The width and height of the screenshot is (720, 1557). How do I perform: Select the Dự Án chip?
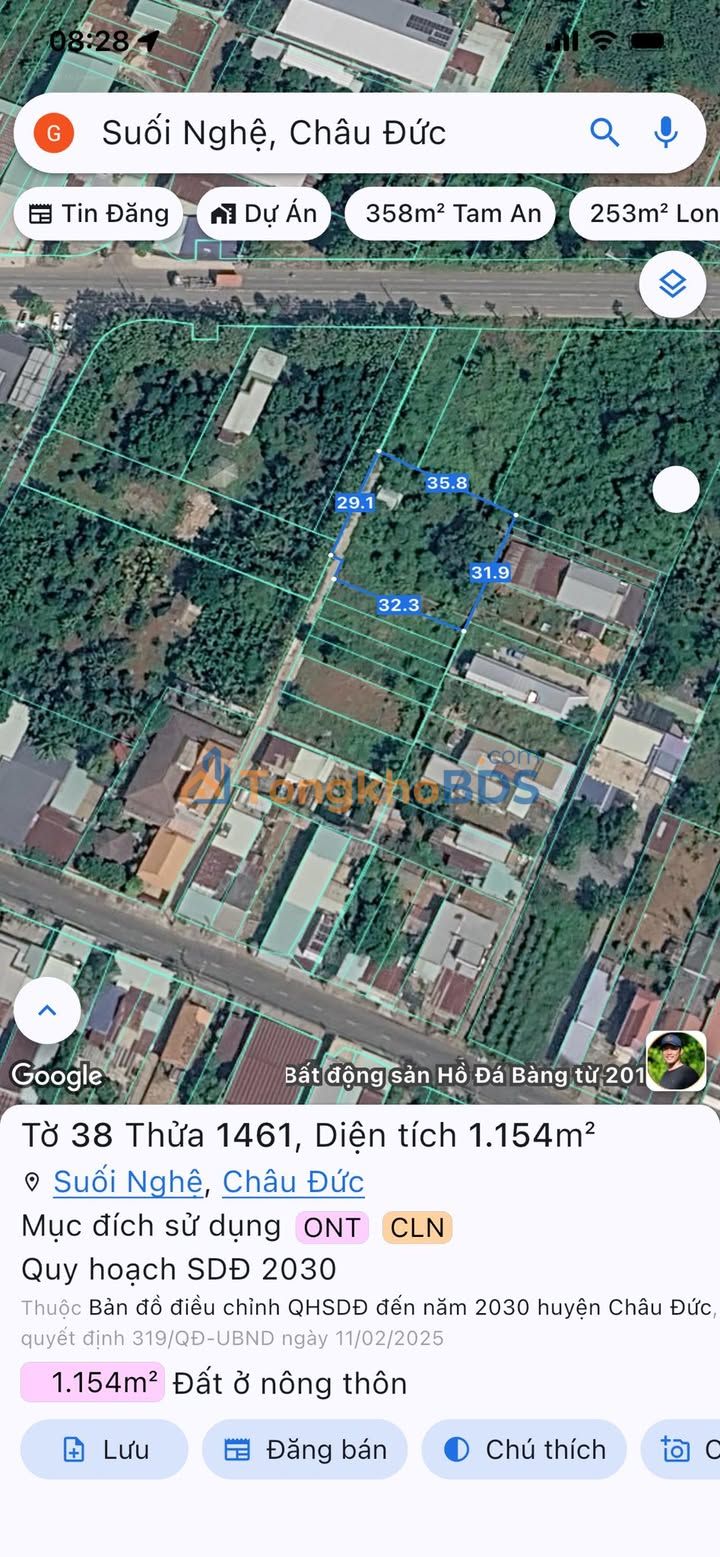264,213
